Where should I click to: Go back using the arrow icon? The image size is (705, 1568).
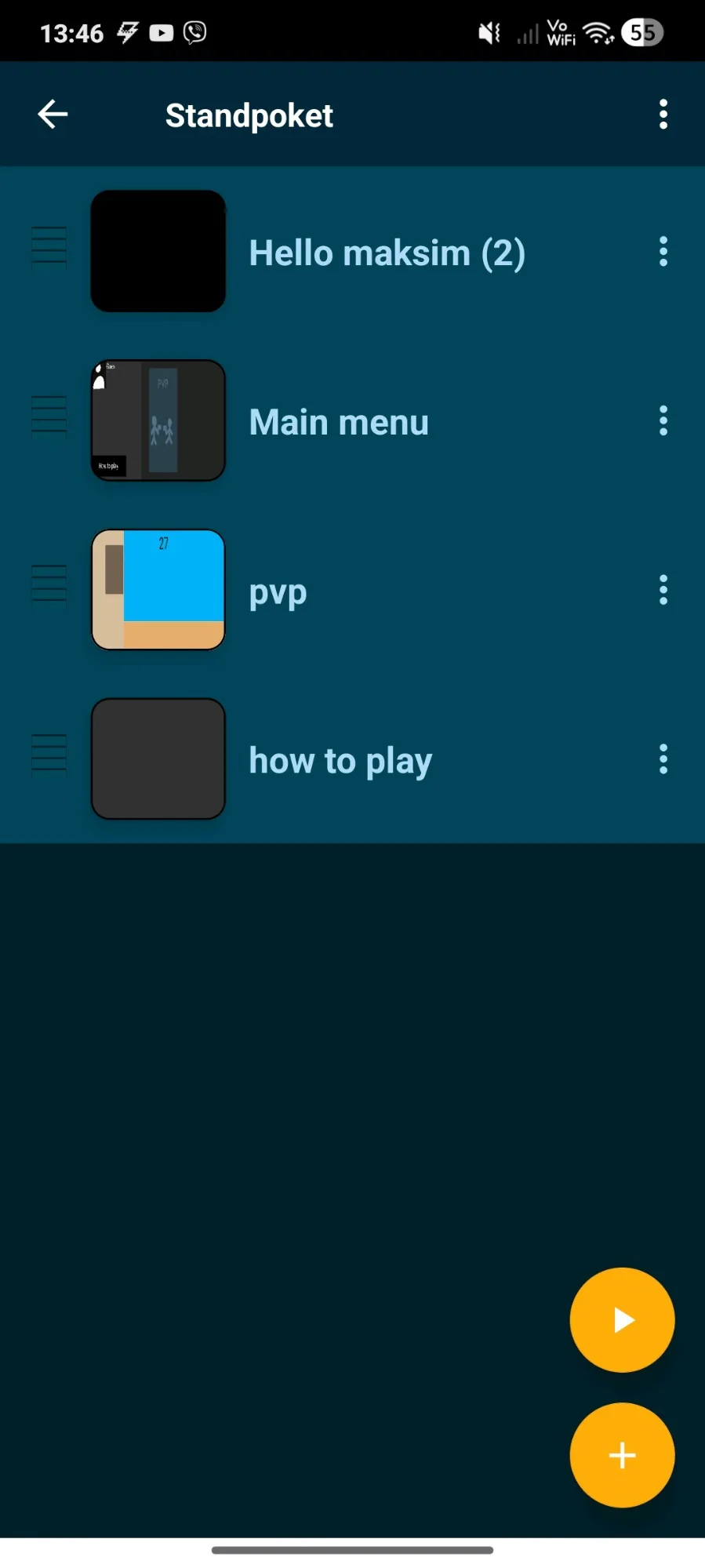(x=53, y=115)
